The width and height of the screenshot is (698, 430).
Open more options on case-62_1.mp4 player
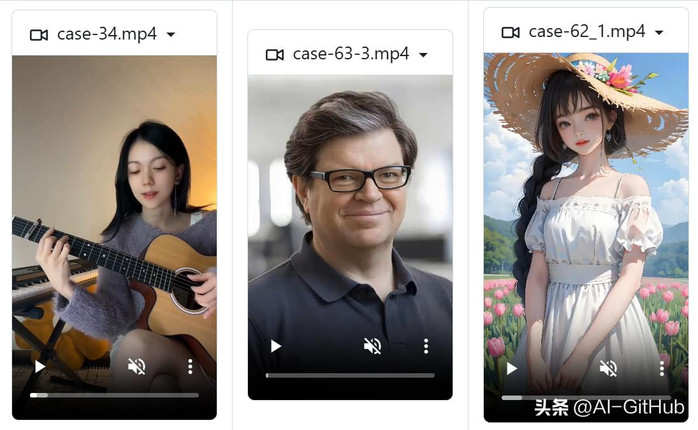point(662,368)
